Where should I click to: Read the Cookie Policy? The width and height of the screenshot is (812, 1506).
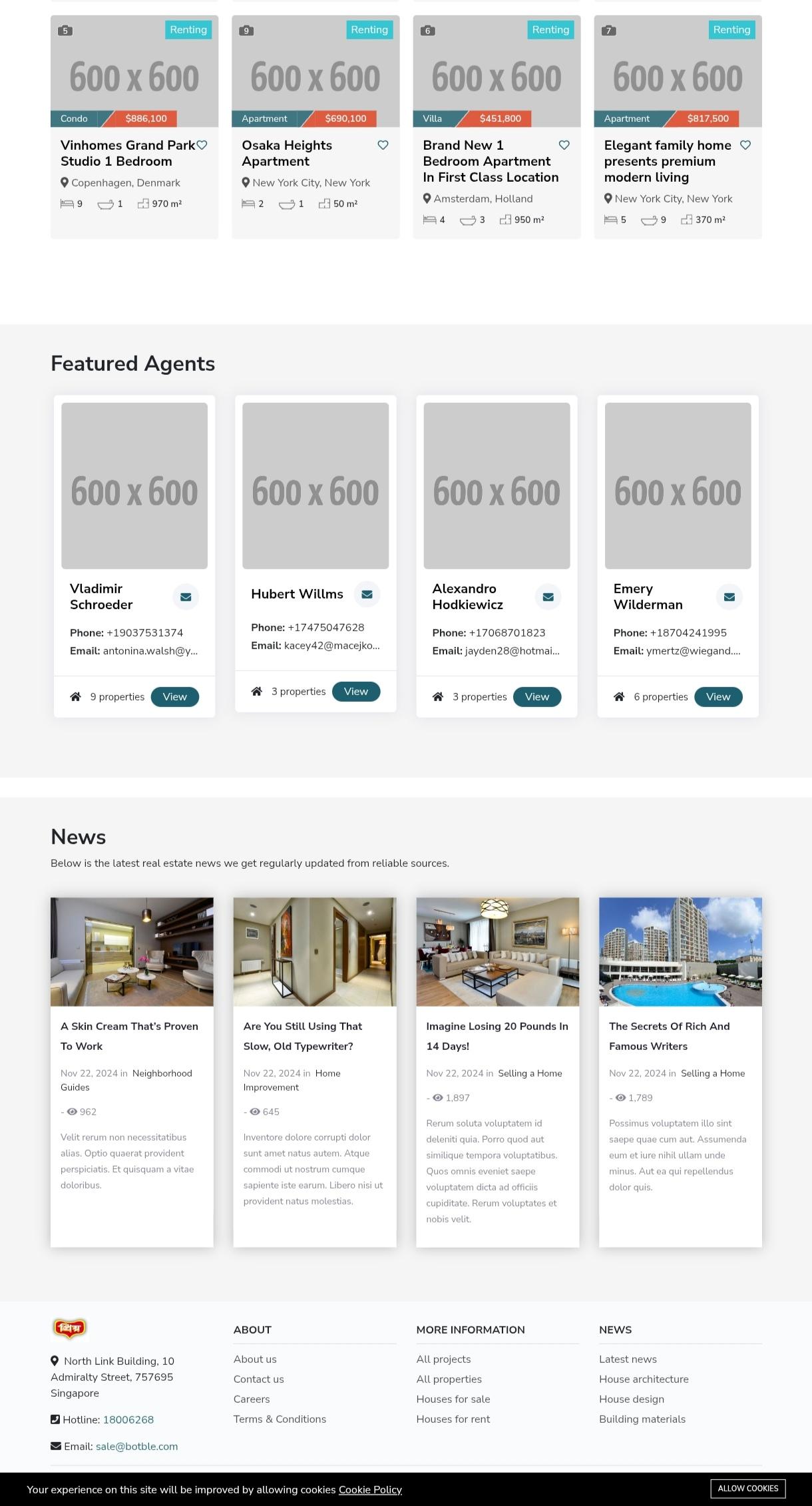(x=370, y=1489)
